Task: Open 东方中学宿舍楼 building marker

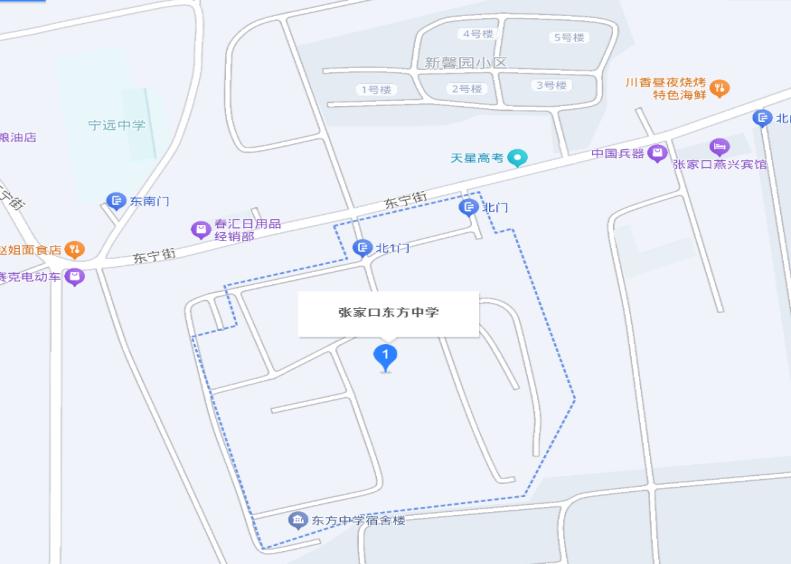Action: [298, 520]
